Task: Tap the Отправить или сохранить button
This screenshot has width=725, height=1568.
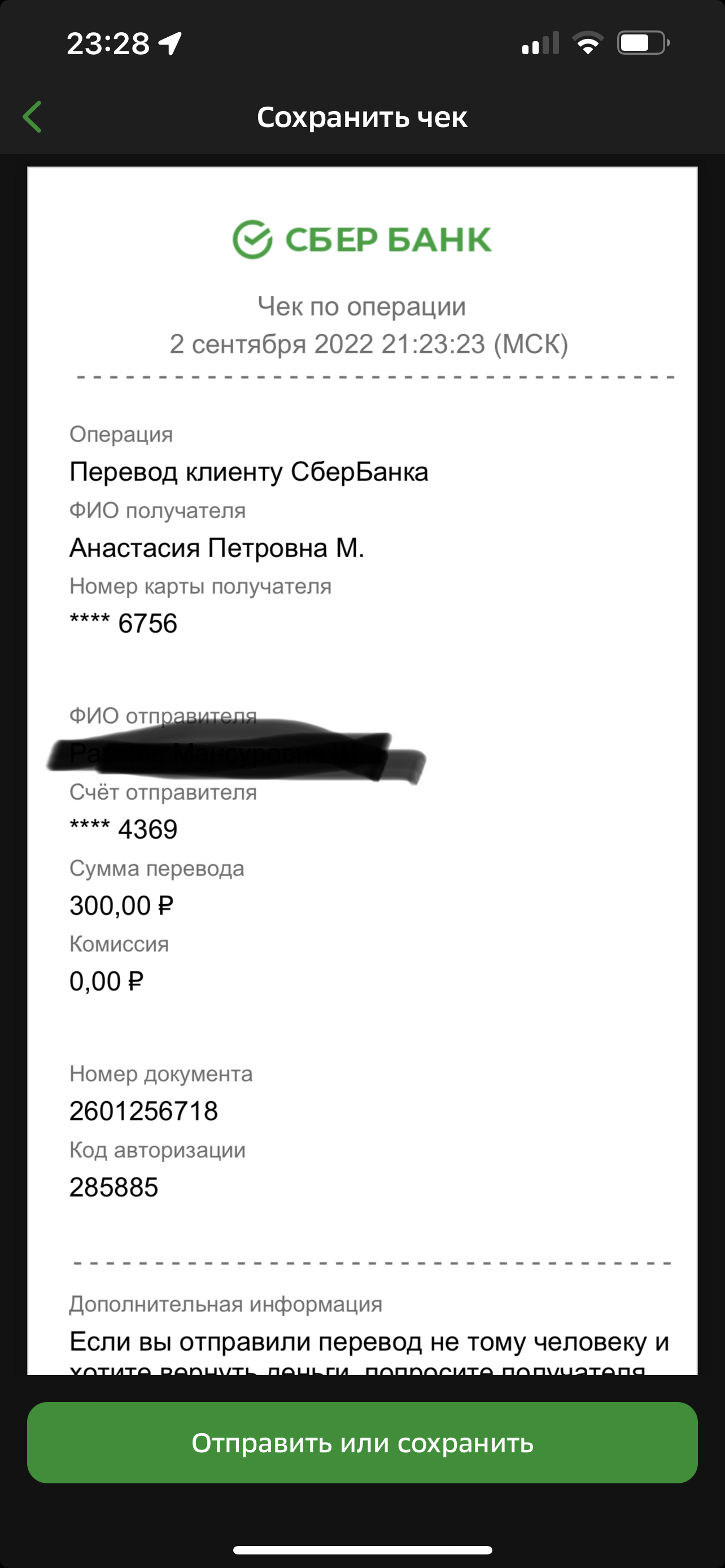Action: coord(362,1443)
